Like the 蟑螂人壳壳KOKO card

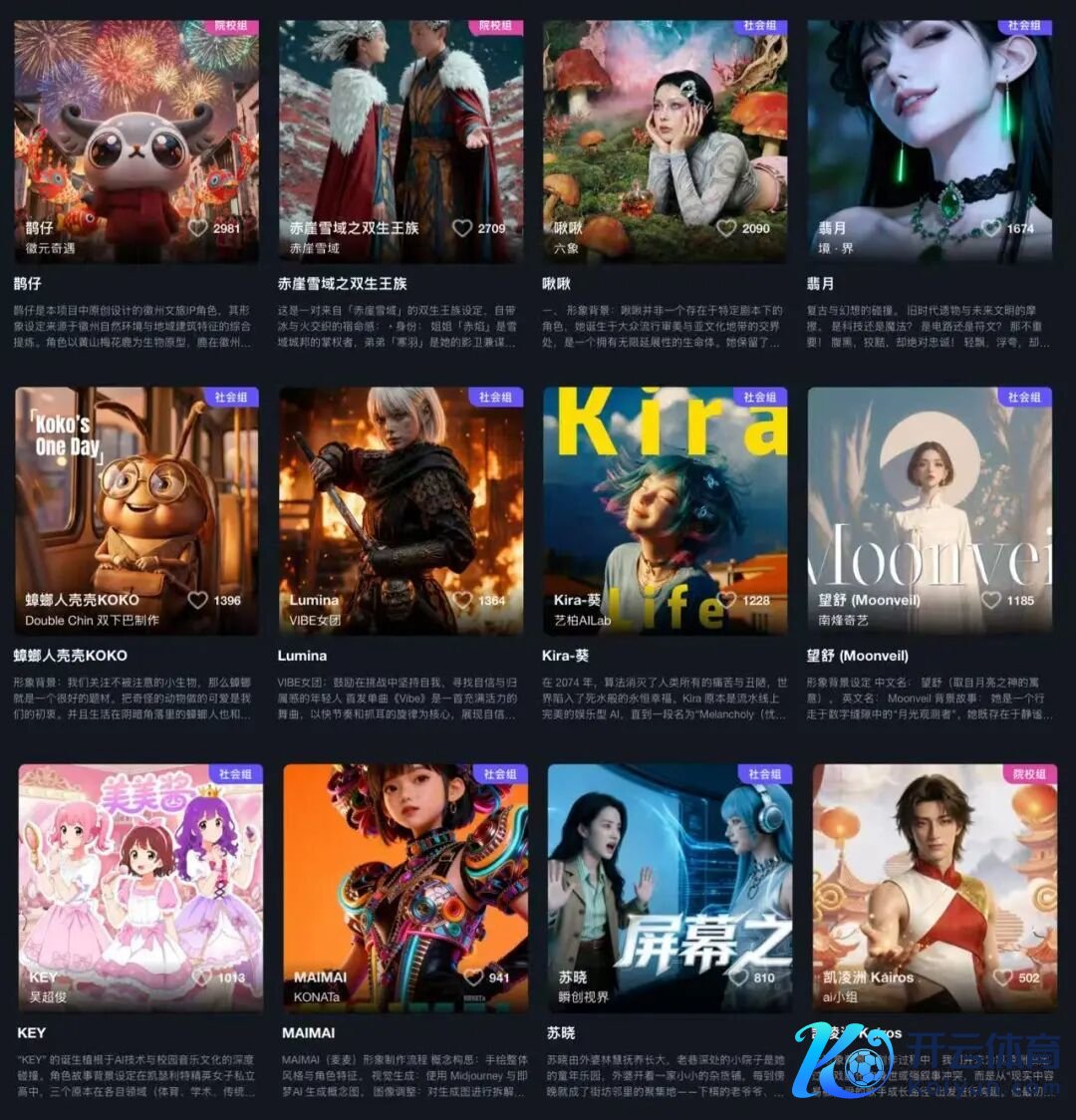pyautogui.click(x=198, y=600)
